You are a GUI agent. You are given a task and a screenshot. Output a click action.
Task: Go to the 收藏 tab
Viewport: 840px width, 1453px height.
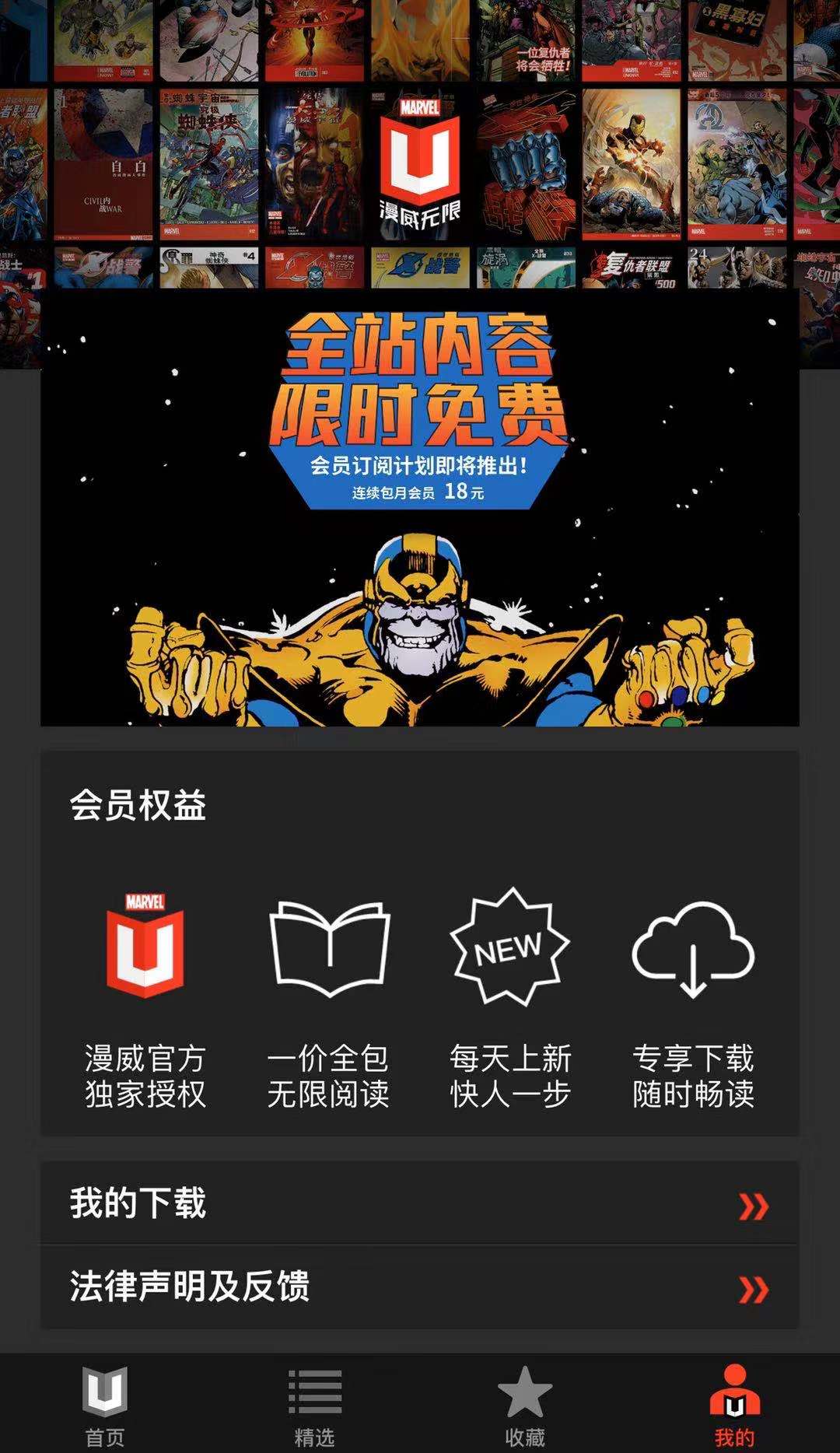pos(525,1406)
